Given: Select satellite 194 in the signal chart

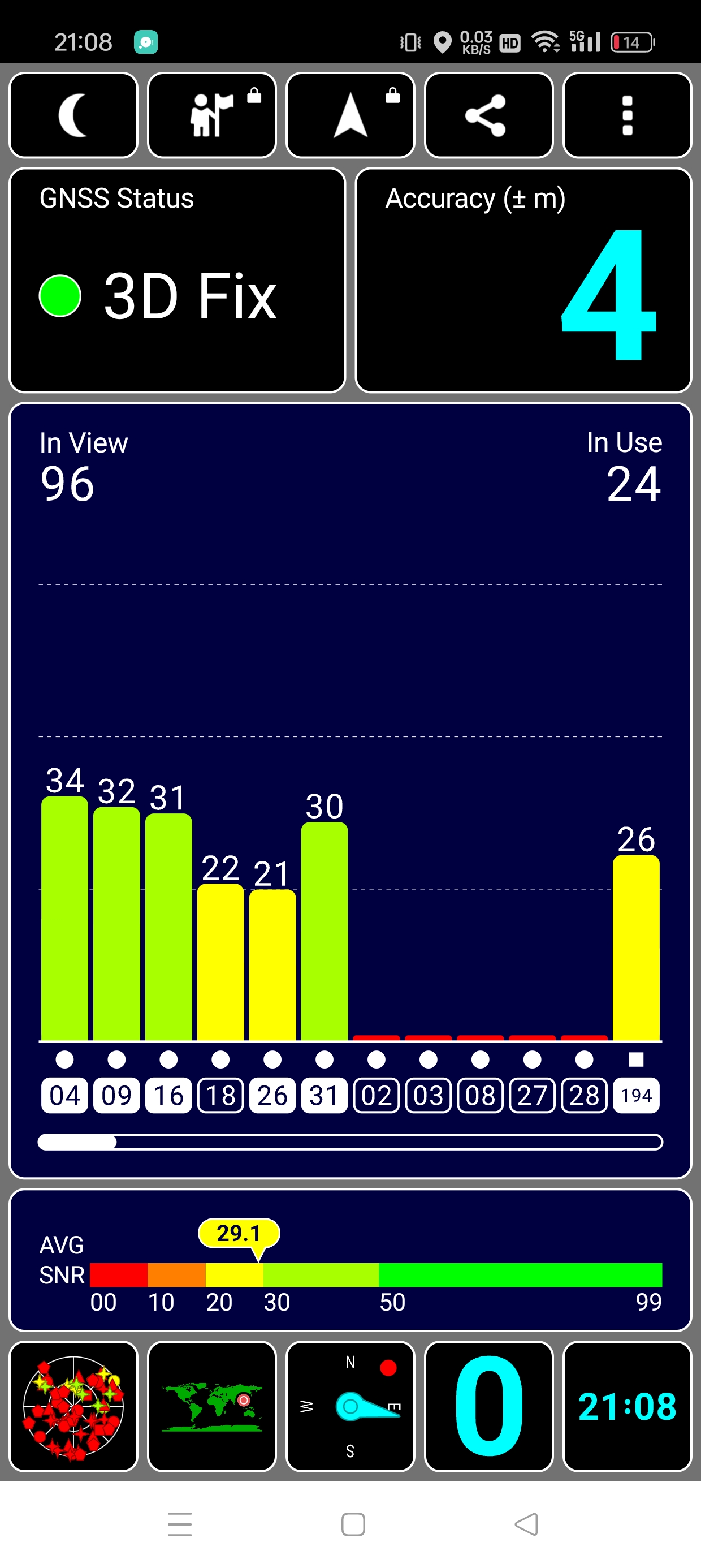Looking at the screenshot, I should click(x=637, y=1096).
